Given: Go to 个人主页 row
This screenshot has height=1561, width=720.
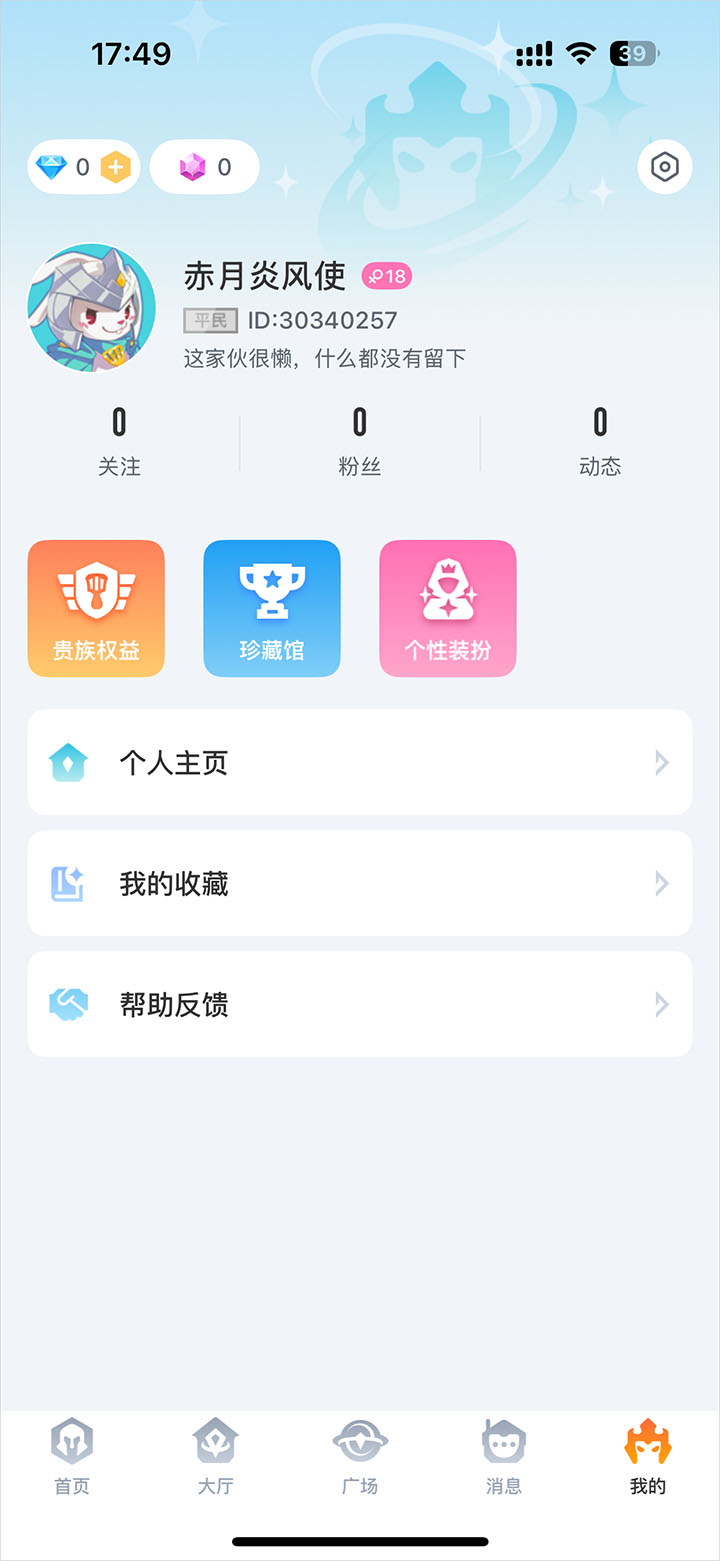Looking at the screenshot, I should (x=360, y=763).
